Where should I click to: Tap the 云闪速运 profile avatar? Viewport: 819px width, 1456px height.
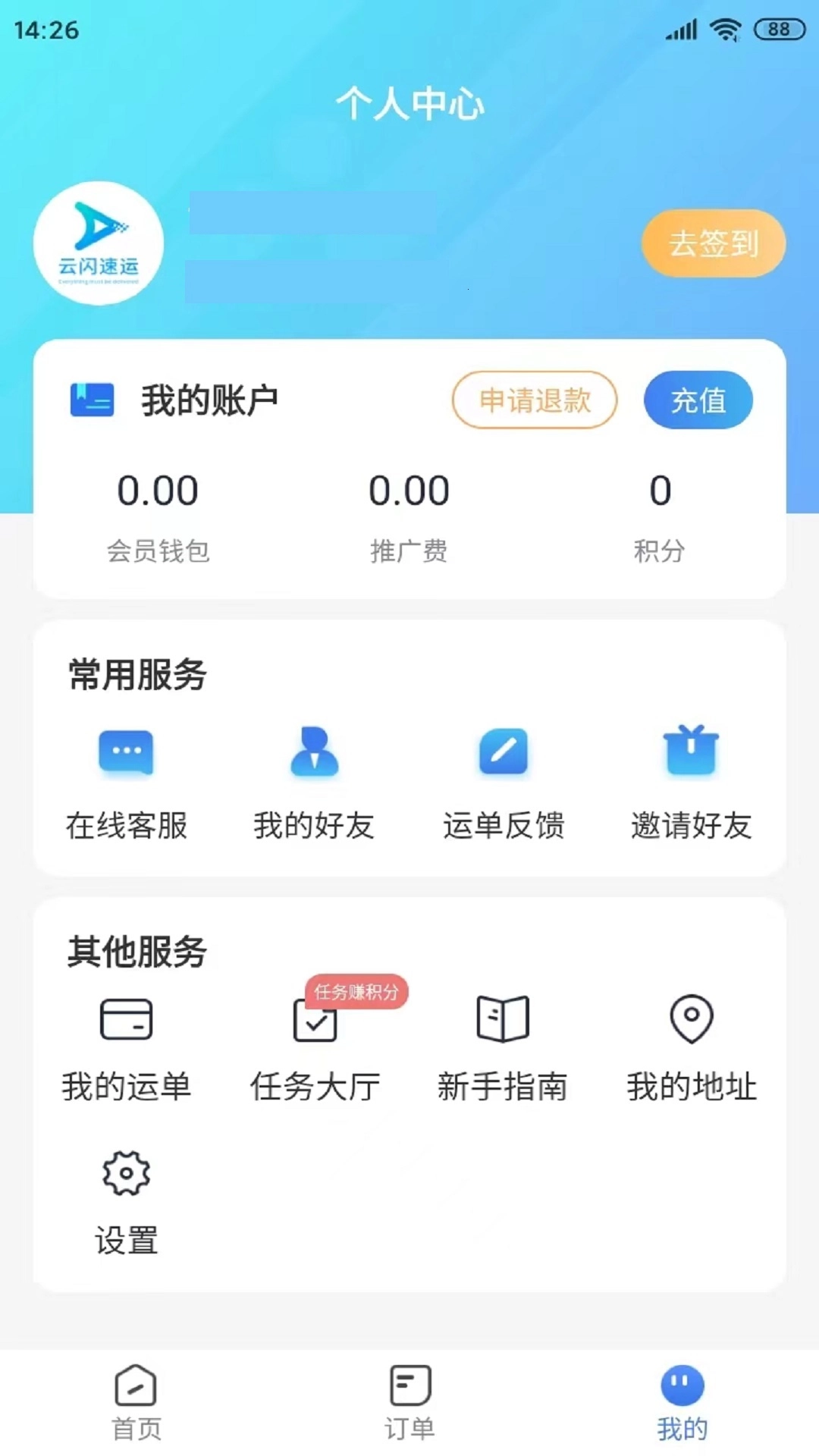pyautogui.click(x=97, y=241)
